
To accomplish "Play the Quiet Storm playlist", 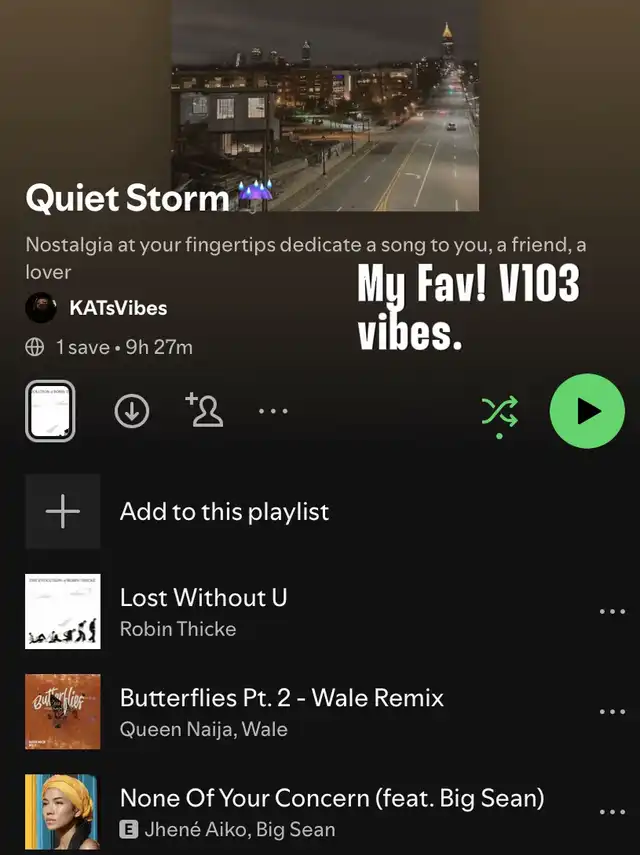I will tap(587, 411).
